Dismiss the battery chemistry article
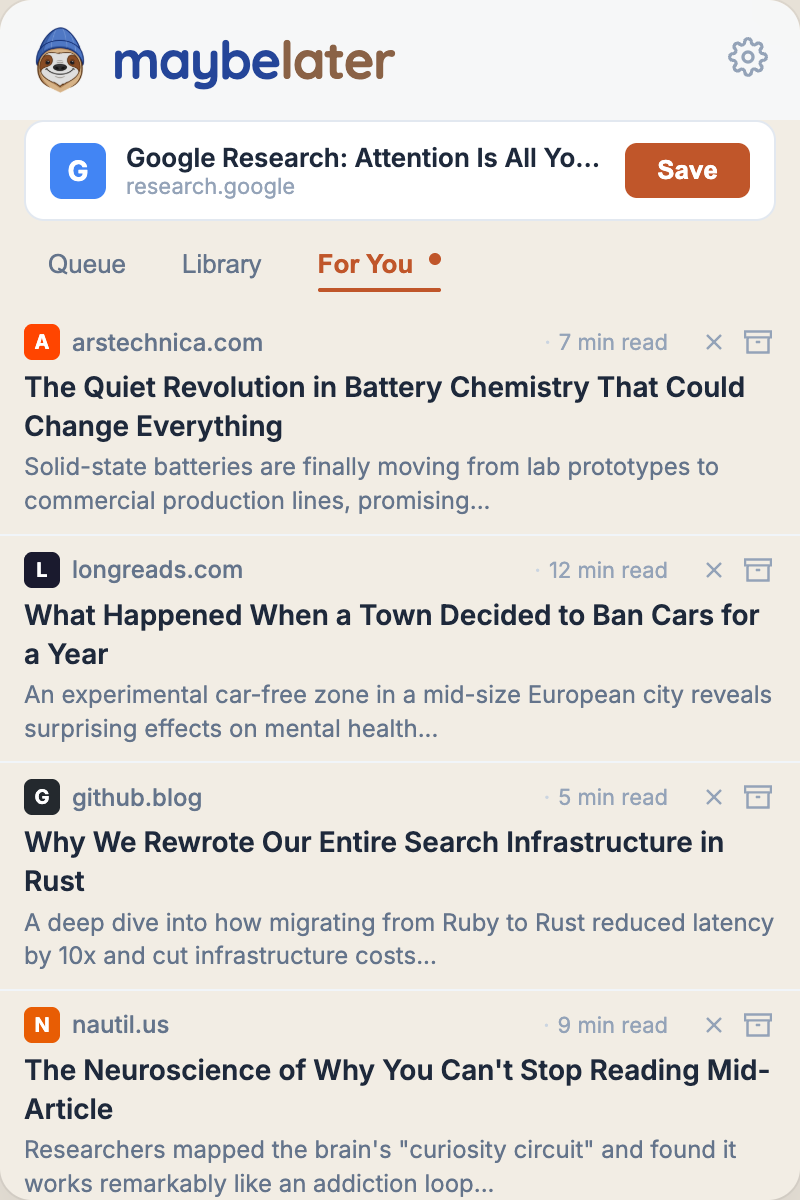 (713, 342)
